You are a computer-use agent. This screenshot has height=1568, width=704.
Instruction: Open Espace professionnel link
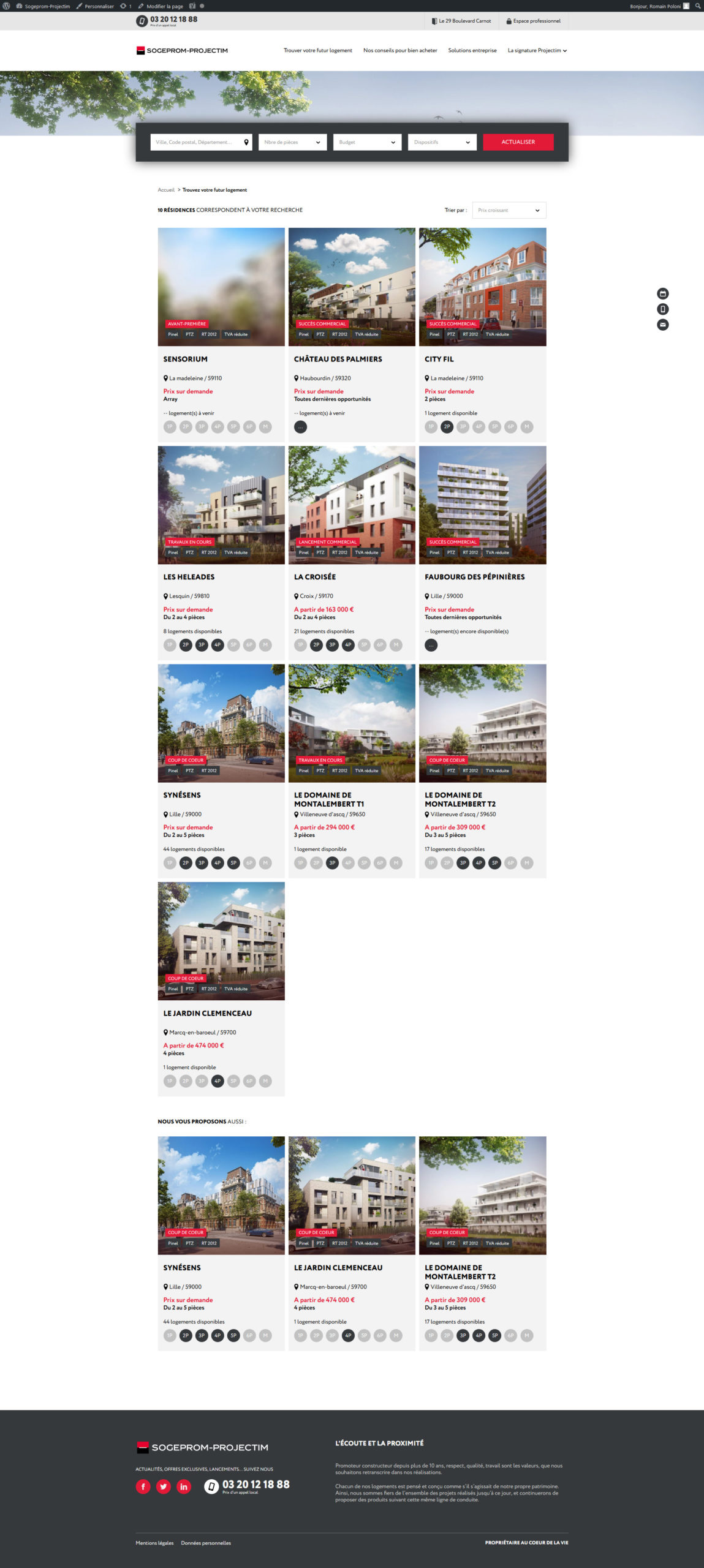533,21
